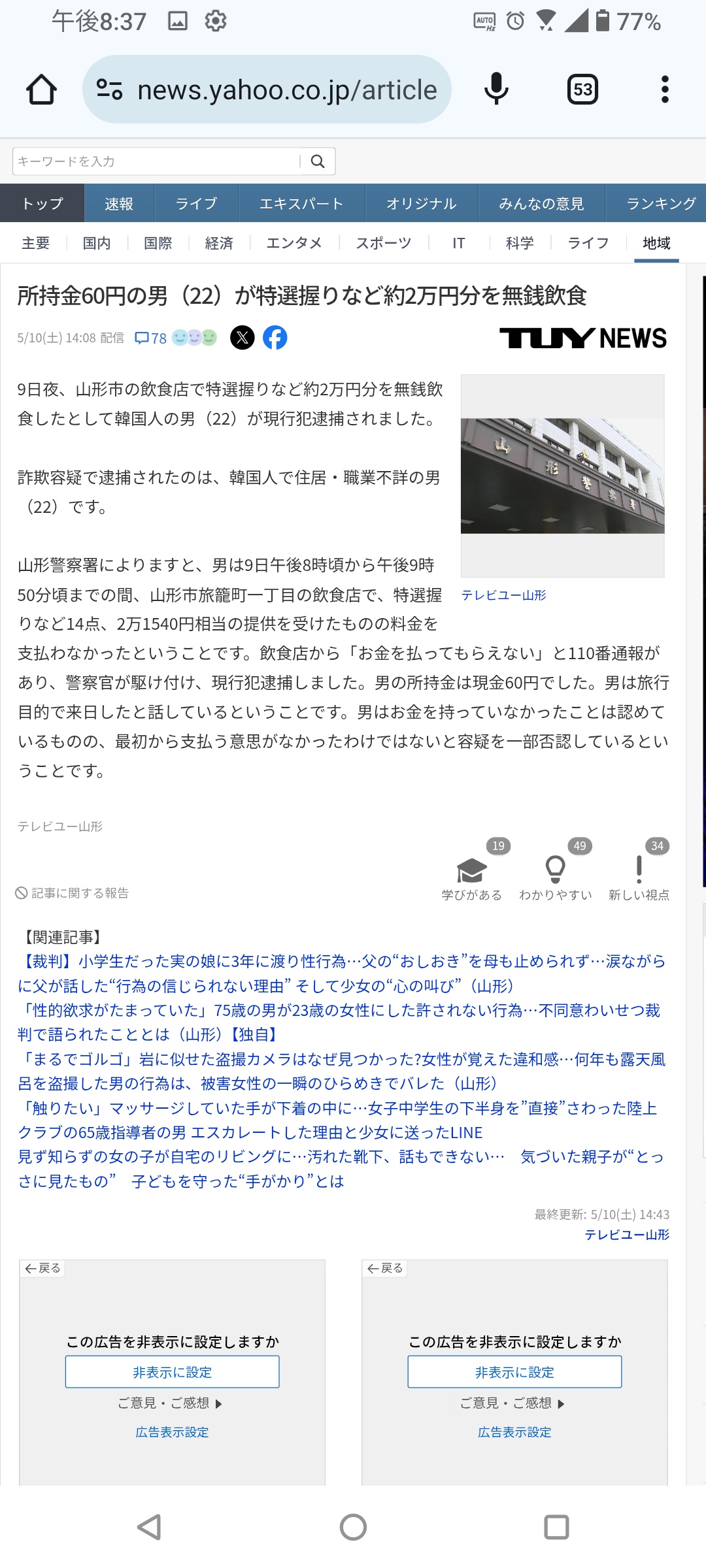Switch to the 速報 tab
This screenshot has height=1568, width=706.
pyautogui.click(x=119, y=203)
